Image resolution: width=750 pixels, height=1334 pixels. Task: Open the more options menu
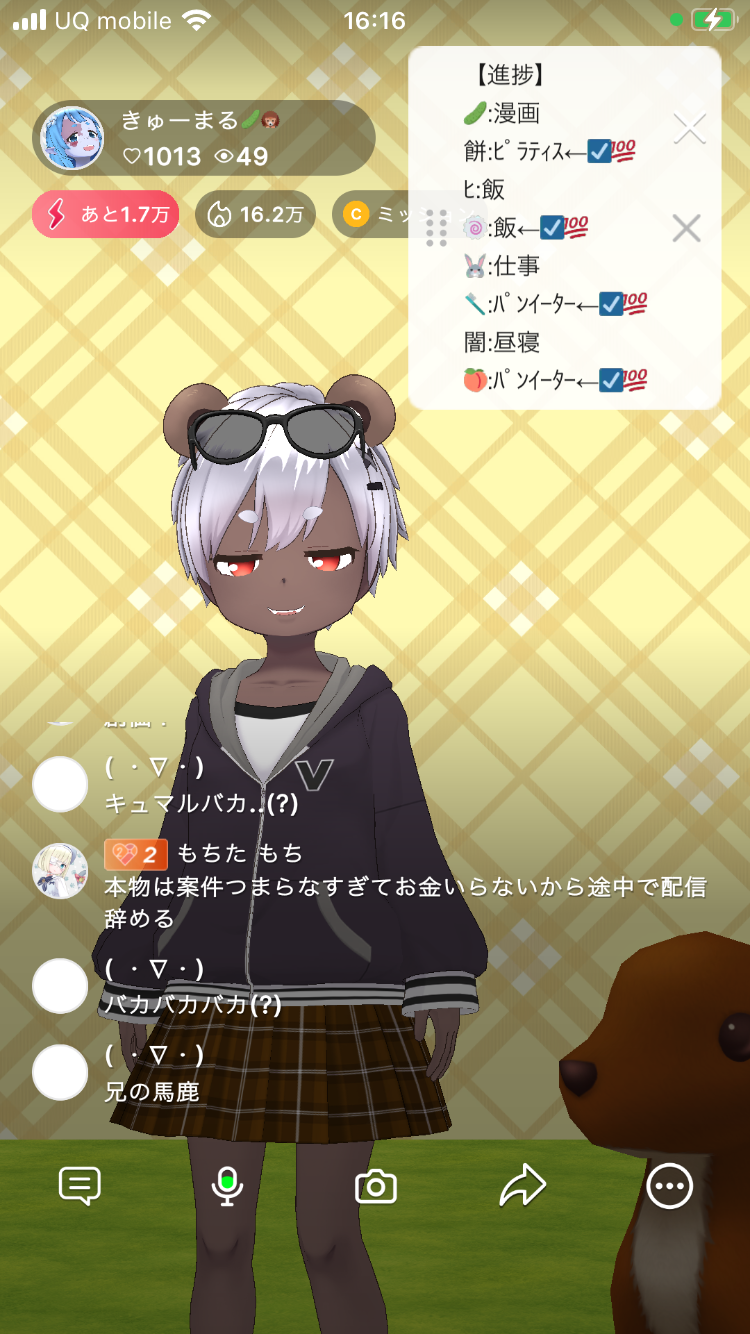click(669, 1186)
